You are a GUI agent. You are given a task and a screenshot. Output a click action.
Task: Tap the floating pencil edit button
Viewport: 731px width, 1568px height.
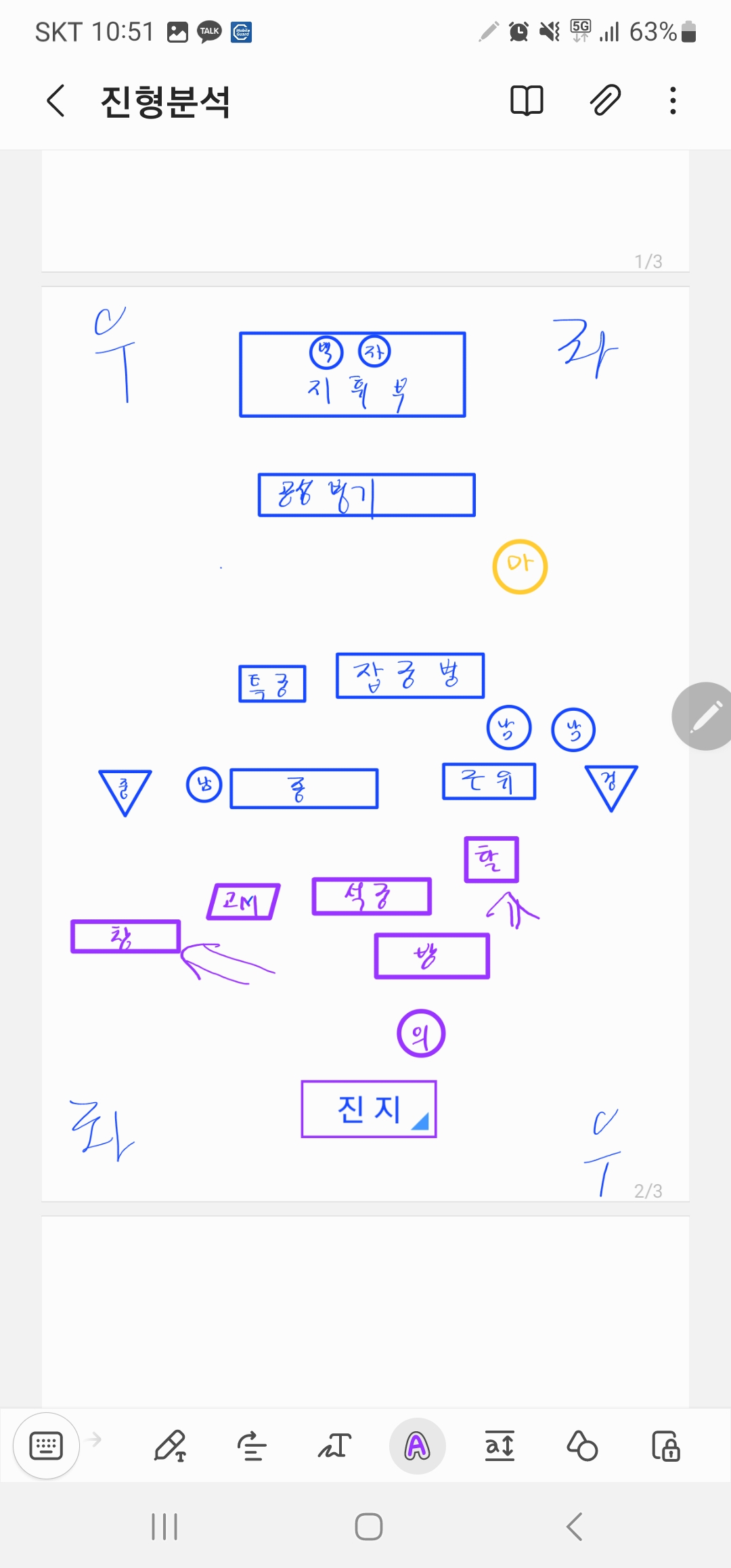click(705, 716)
